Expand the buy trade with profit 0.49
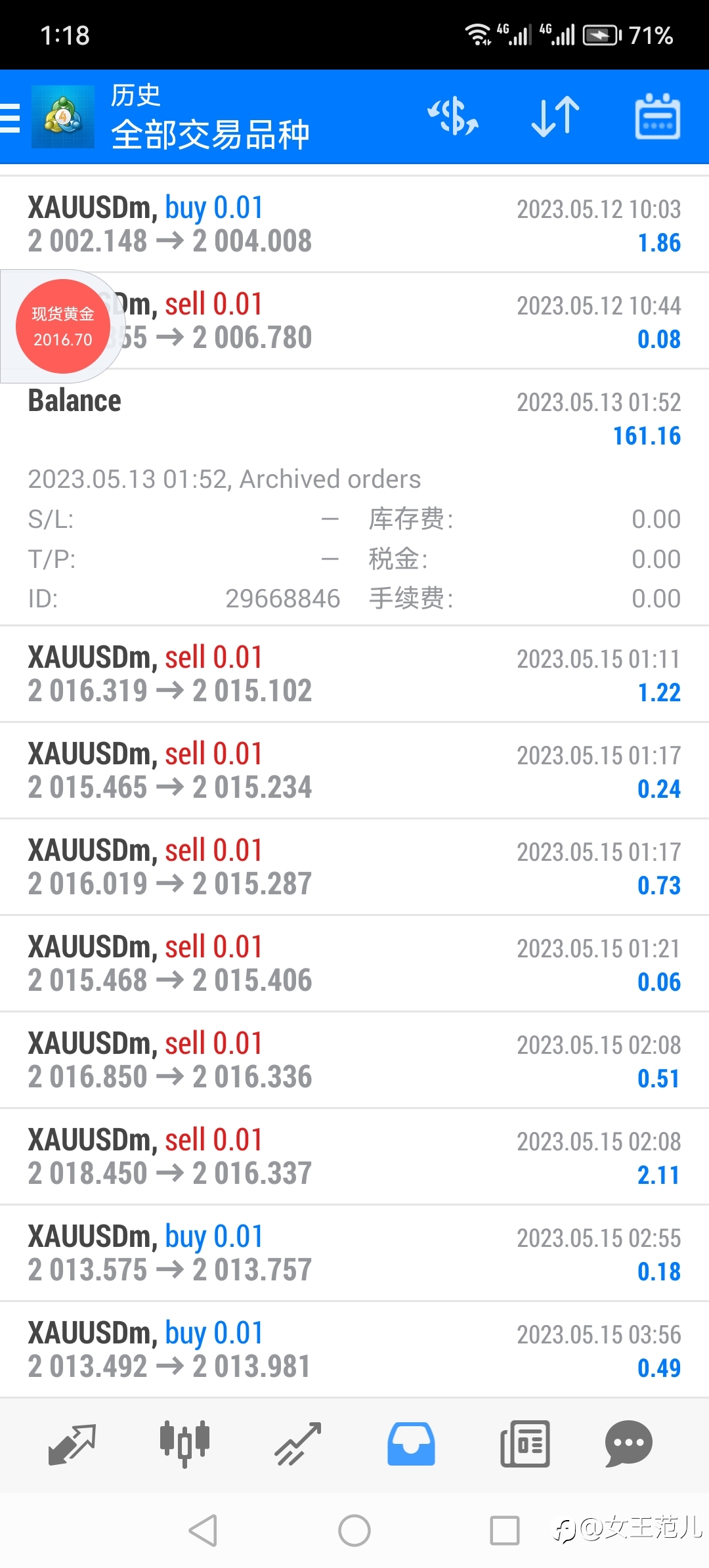 pyautogui.click(x=354, y=1349)
